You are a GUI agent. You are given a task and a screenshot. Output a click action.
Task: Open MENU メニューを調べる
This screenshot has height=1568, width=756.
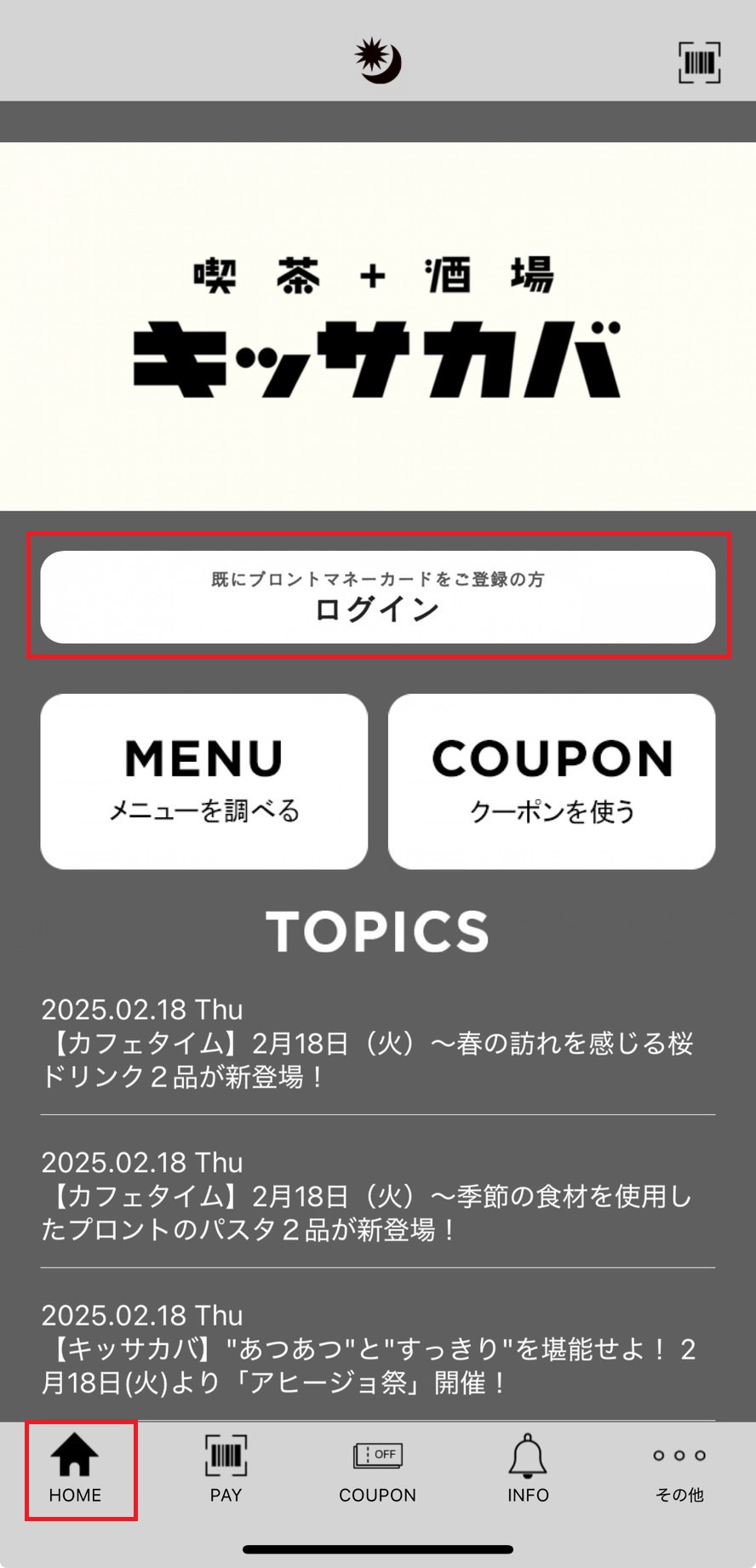point(204,781)
